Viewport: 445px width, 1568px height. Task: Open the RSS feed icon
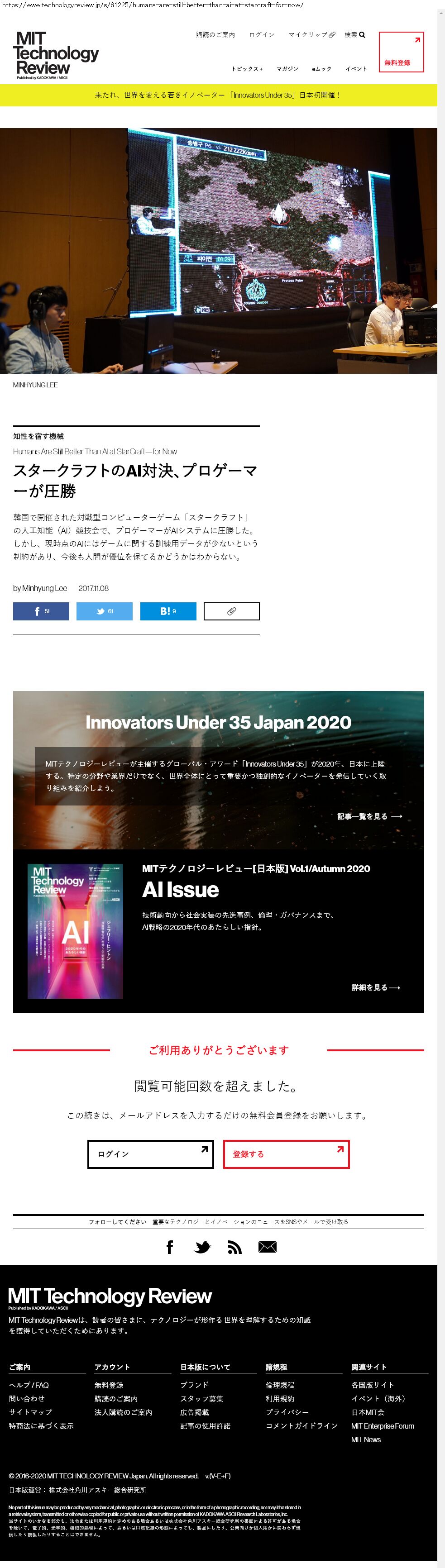point(234,1247)
